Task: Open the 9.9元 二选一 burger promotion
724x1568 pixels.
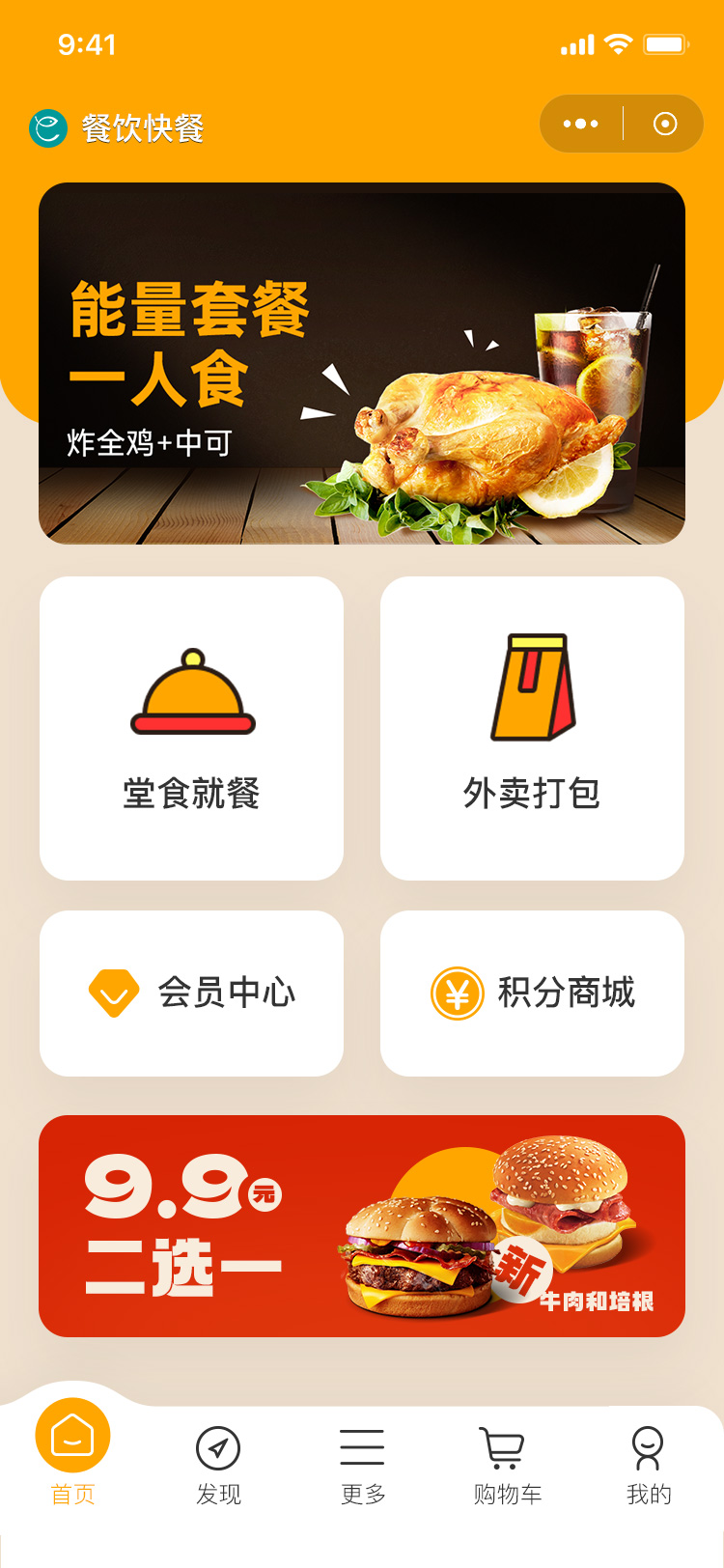Action: click(x=362, y=1226)
